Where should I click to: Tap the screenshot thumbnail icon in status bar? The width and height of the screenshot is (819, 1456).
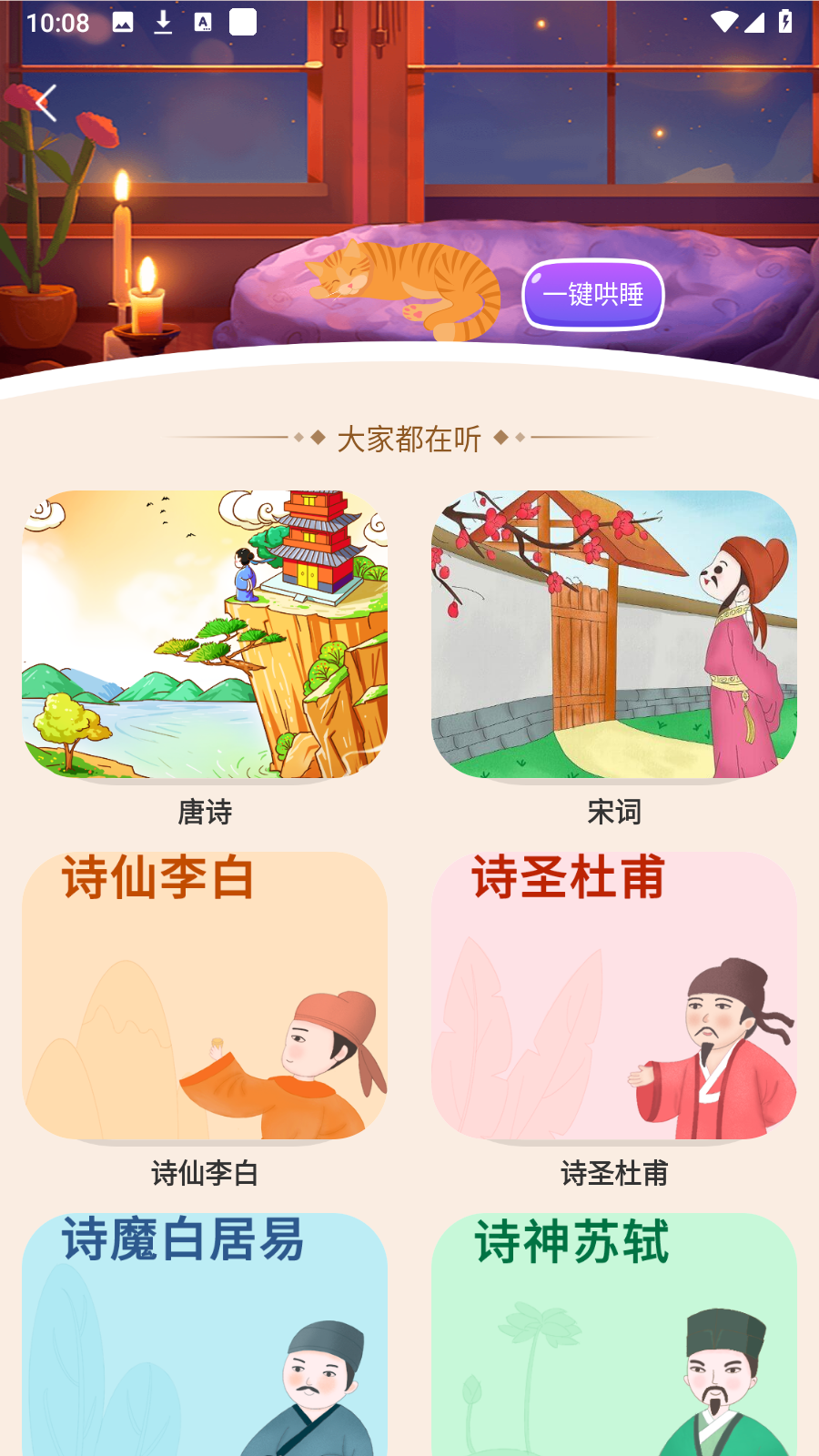pos(121,22)
